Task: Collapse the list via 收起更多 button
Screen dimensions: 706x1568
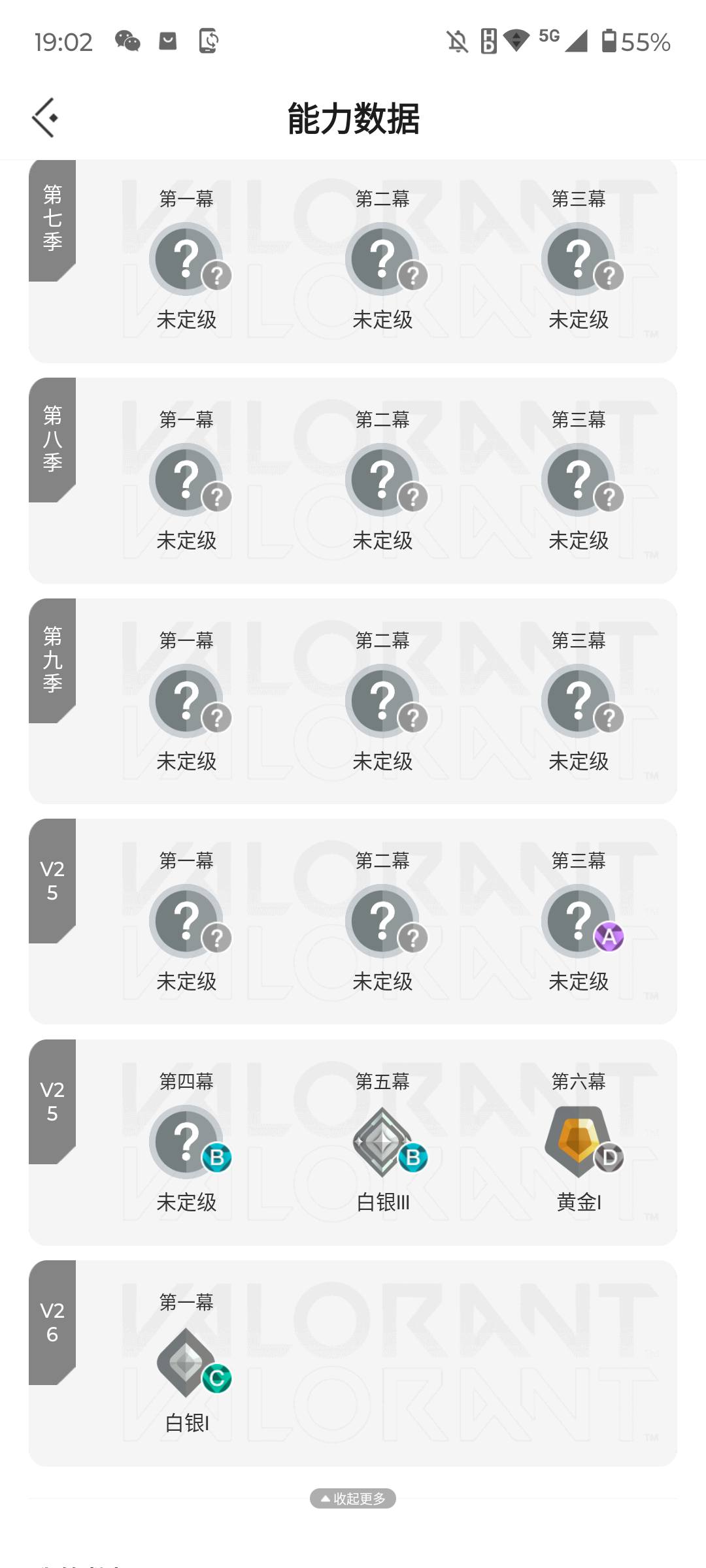Action: 353,1499
